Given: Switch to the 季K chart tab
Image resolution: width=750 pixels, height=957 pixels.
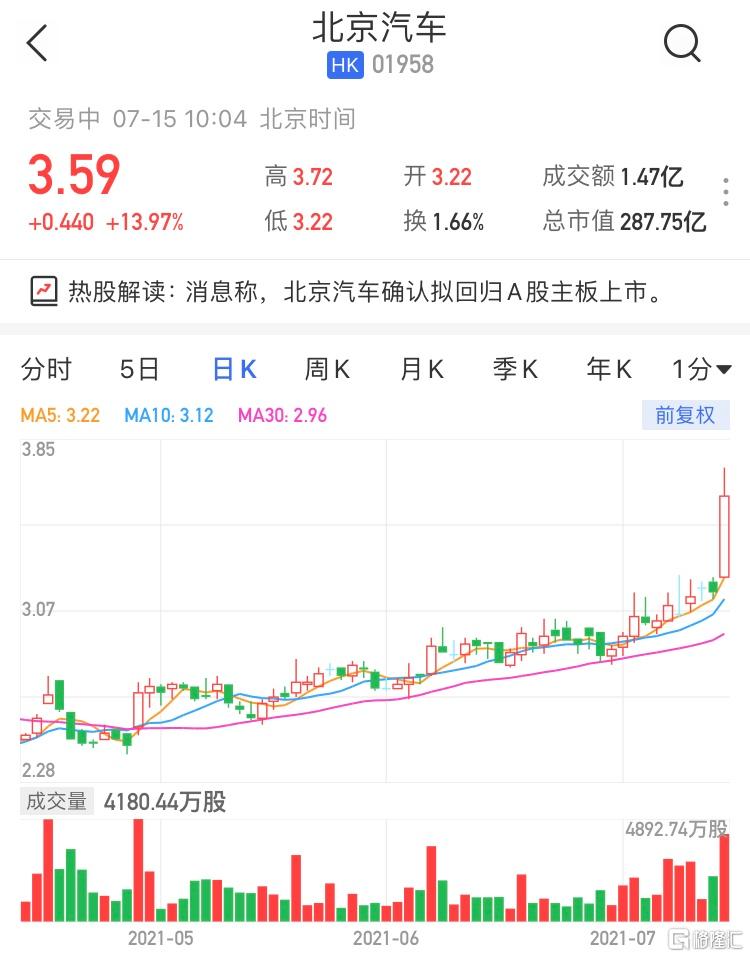Looking at the screenshot, I should point(515,370).
